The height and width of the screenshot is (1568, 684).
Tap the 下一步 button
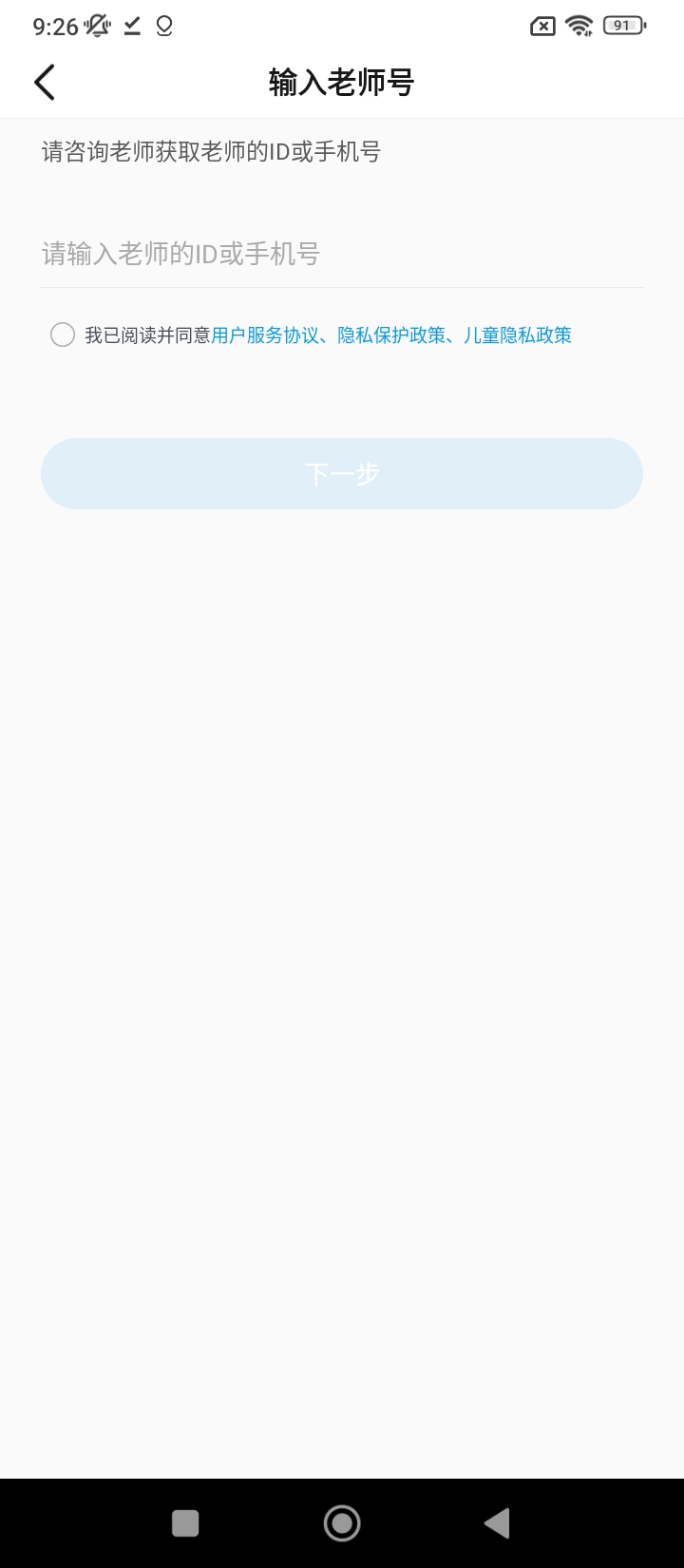pyautogui.click(x=341, y=473)
